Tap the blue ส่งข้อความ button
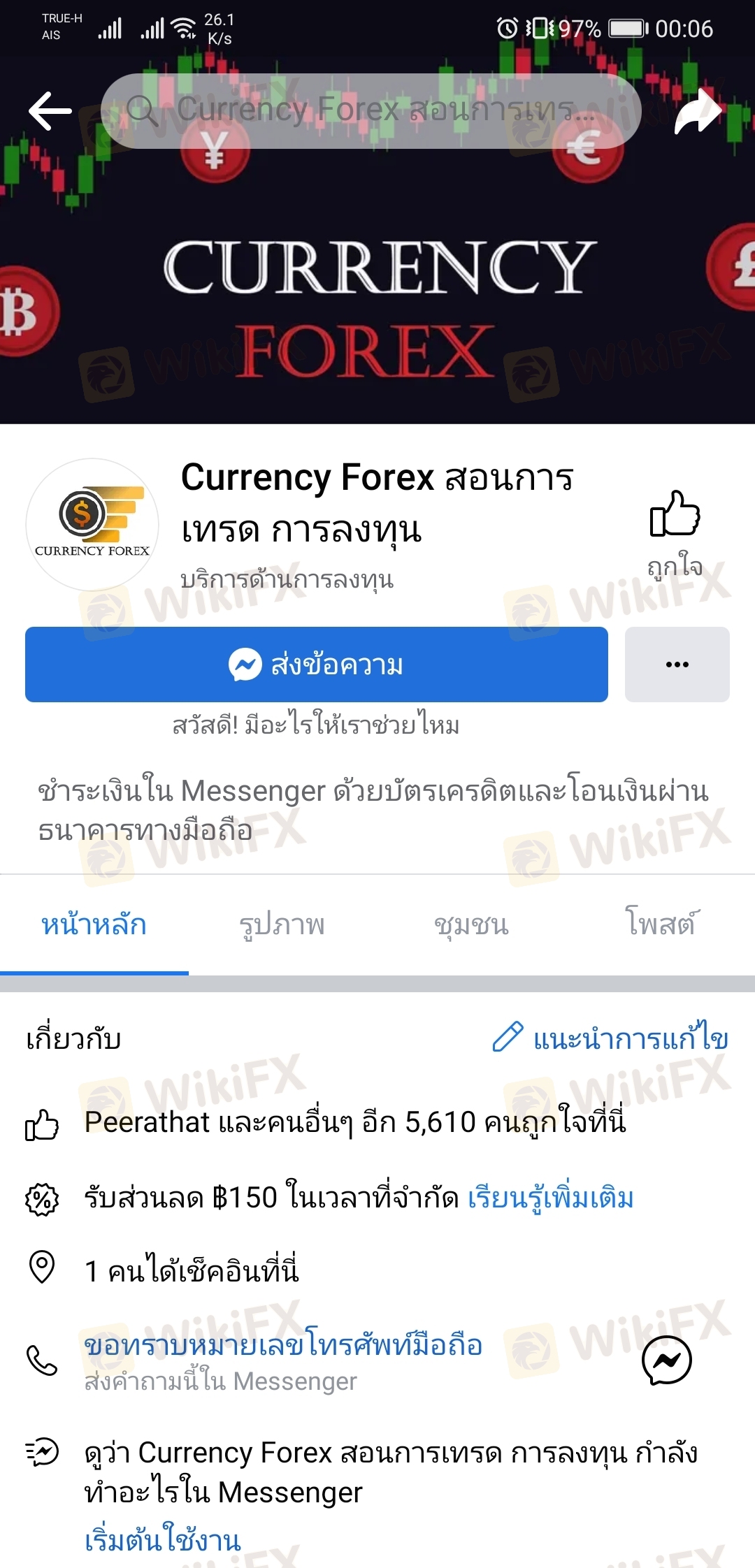 coord(316,664)
